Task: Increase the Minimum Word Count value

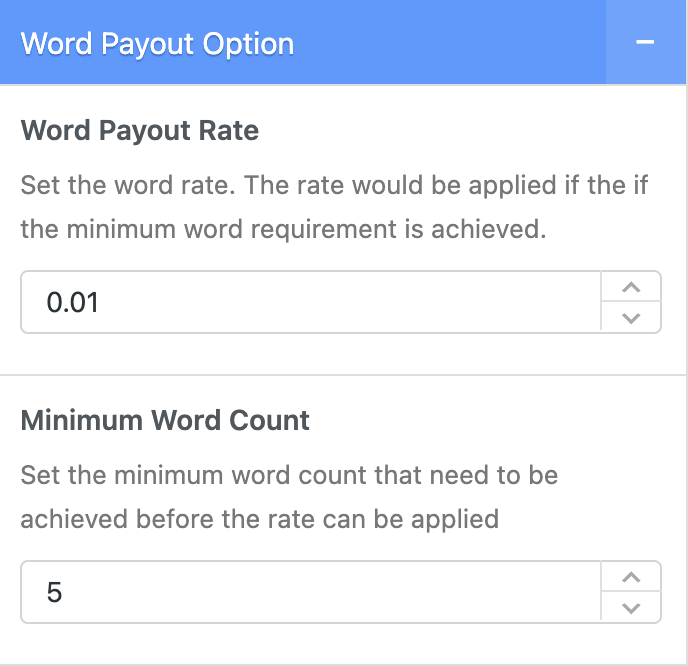Action: (x=630, y=577)
